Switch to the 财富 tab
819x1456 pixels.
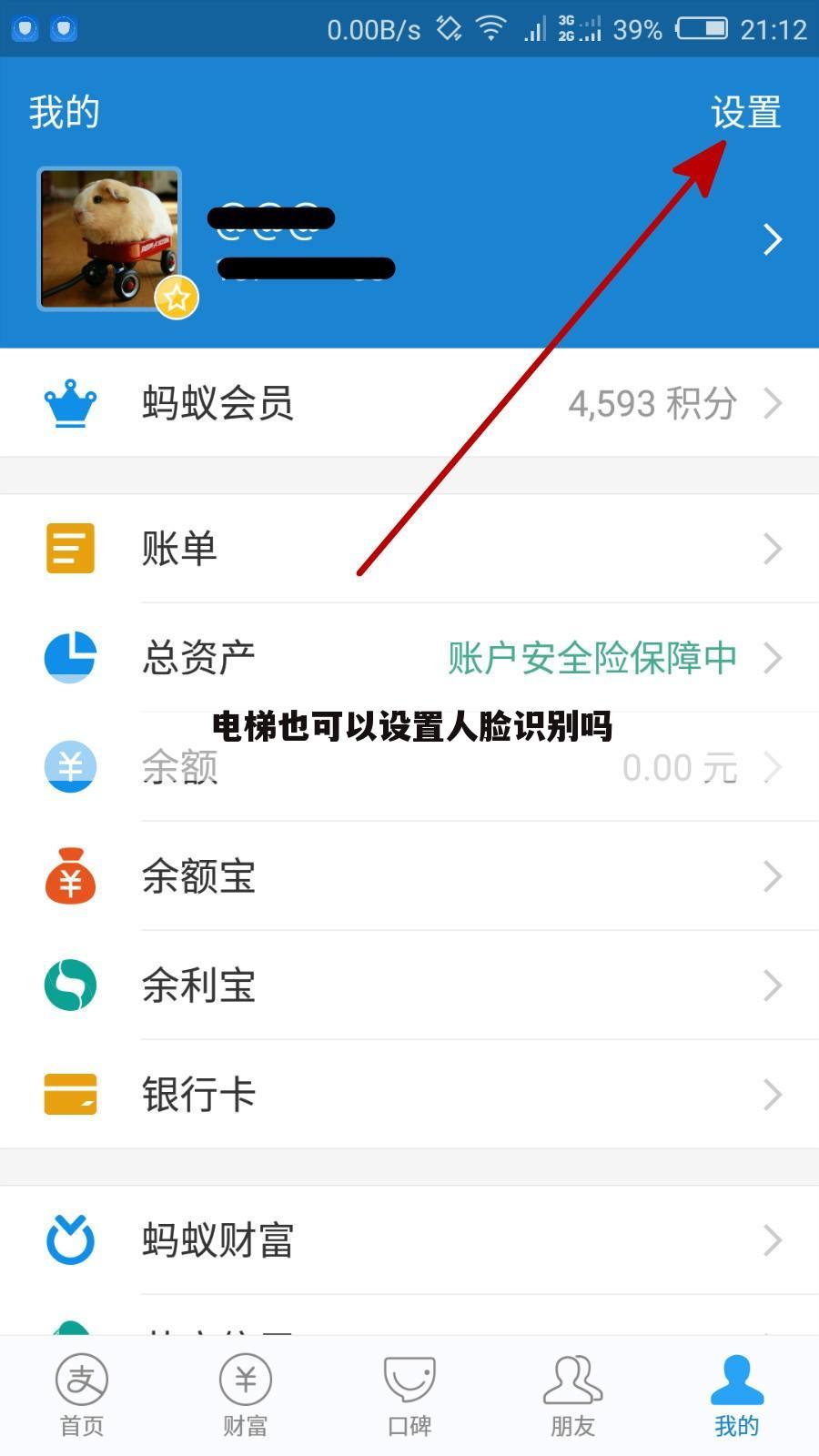click(x=246, y=1396)
